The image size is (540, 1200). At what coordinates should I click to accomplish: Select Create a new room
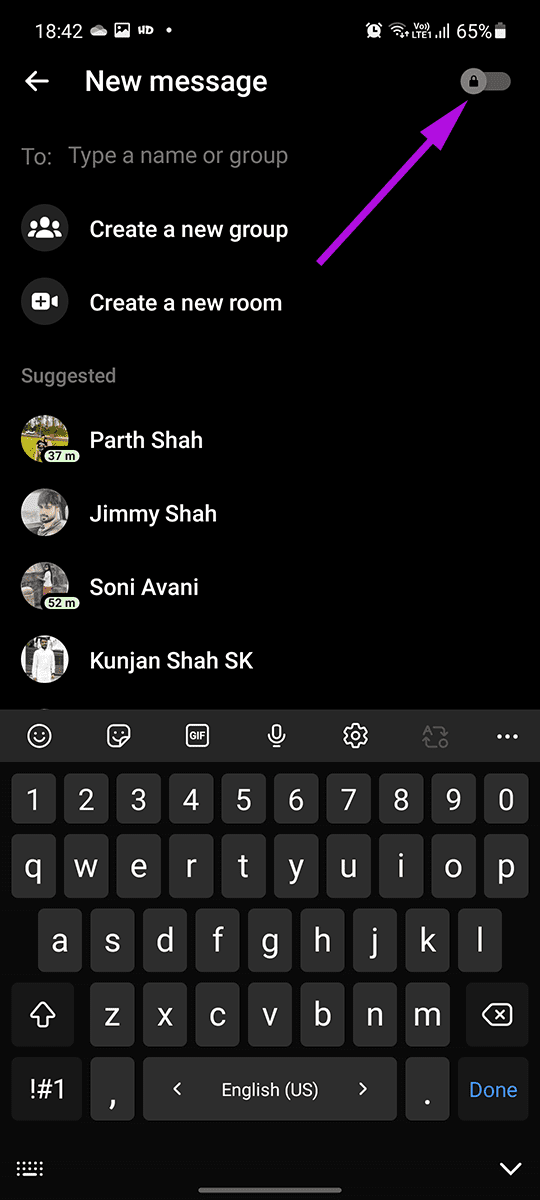point(270,302)
